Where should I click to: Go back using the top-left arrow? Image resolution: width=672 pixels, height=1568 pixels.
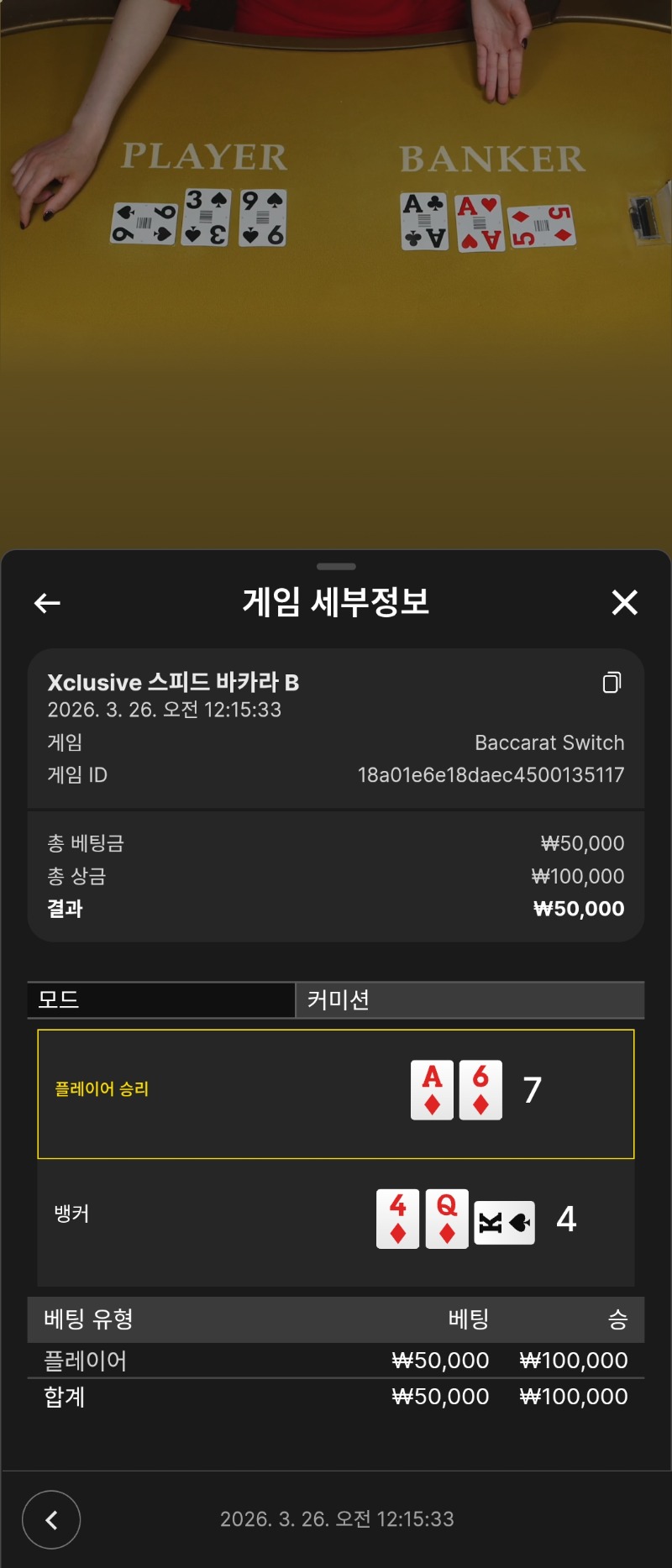coord(47,602)
